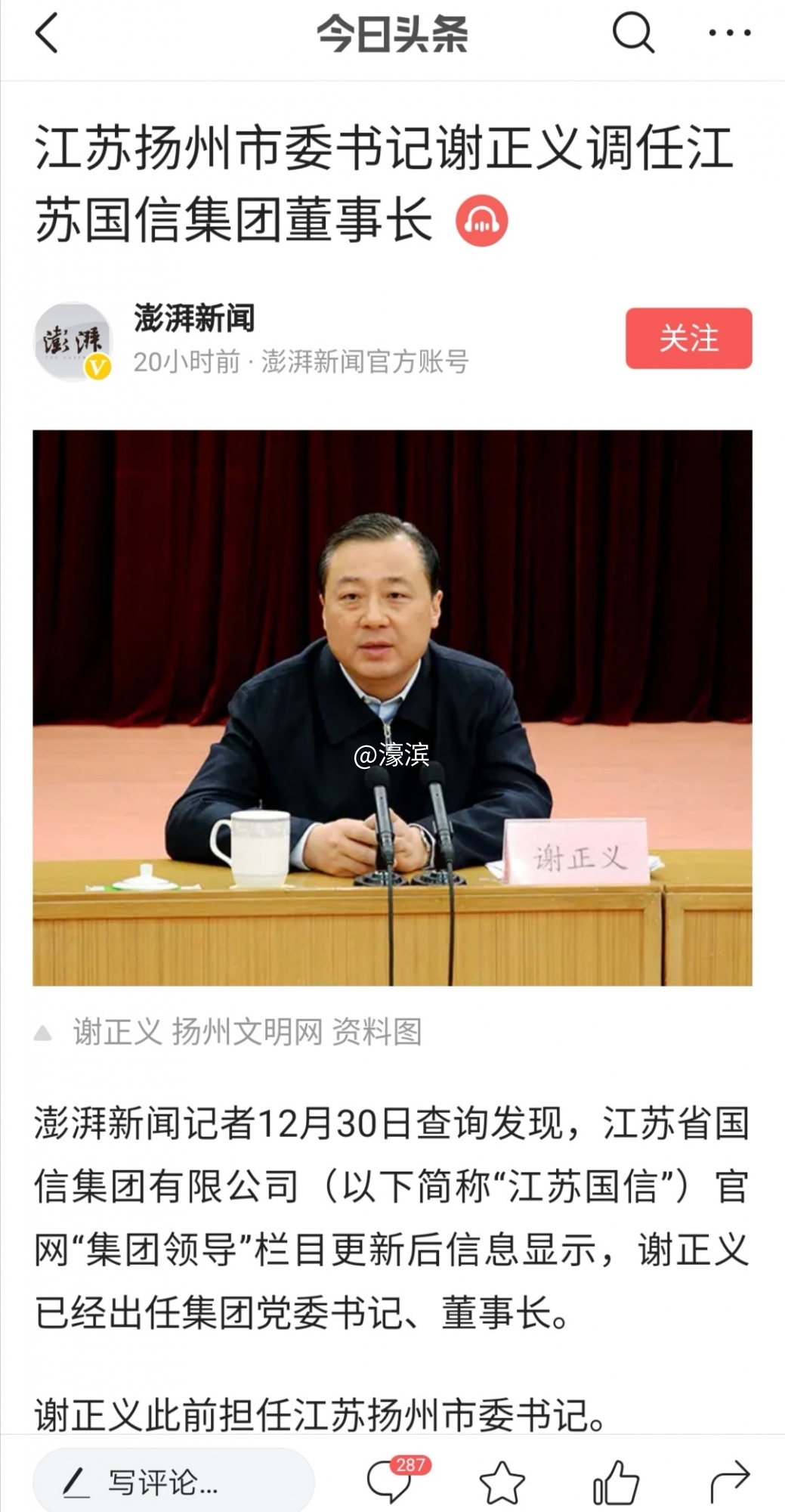785x1512 pixels.
Task: Share this article
Action: tap(729, 1483)
